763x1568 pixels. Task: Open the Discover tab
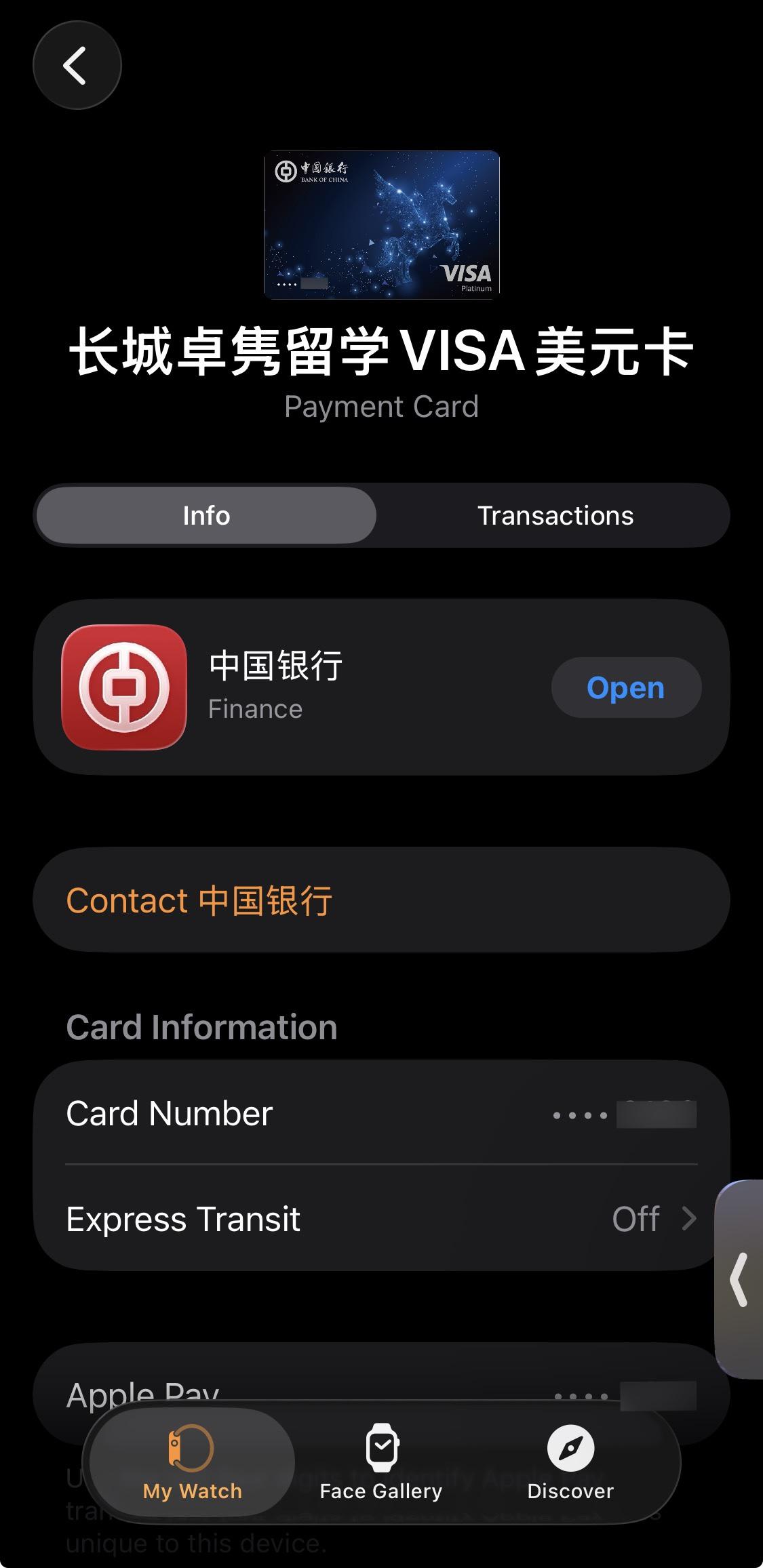tap(570, 1463)
